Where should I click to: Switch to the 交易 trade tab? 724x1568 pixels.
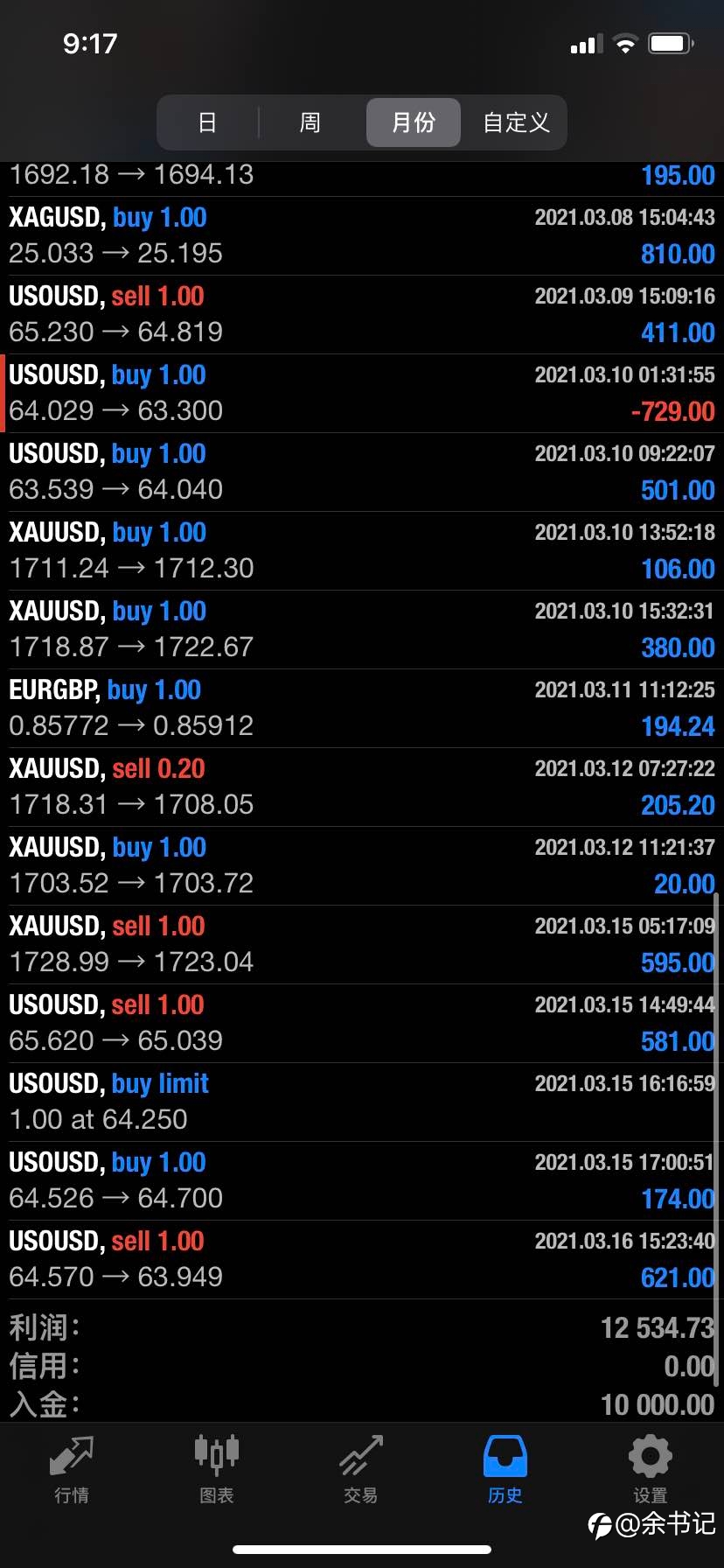tap(361, 1470)
